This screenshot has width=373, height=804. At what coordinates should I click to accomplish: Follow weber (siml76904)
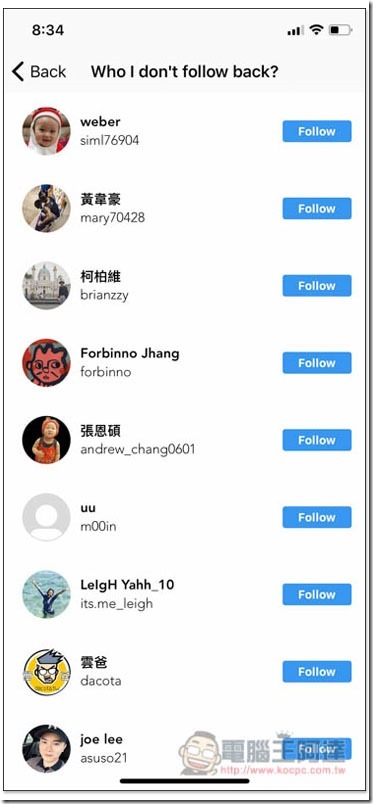pos(317,131)
